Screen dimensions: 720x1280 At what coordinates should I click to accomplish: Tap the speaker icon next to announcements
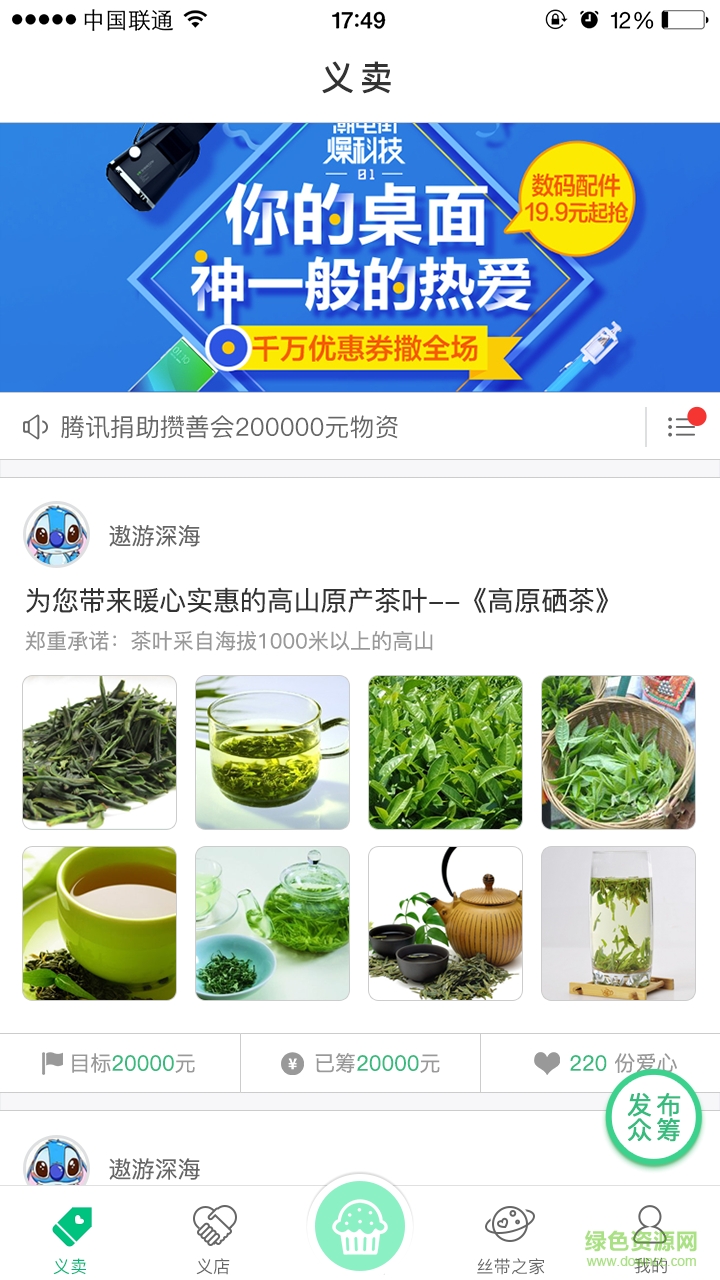35,426
